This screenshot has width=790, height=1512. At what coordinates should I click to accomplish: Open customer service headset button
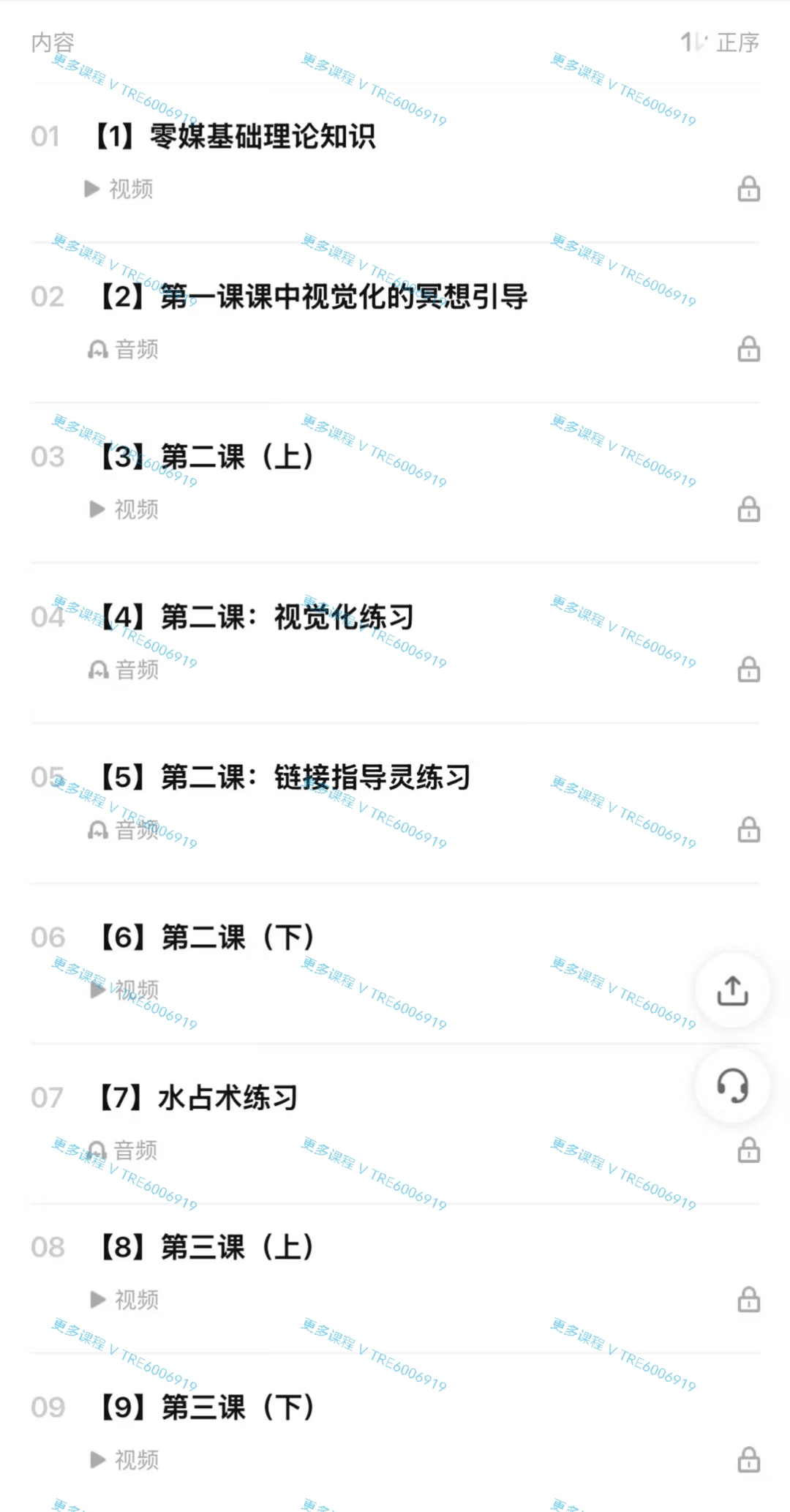pyautogui.click(x=732, y=1085)
